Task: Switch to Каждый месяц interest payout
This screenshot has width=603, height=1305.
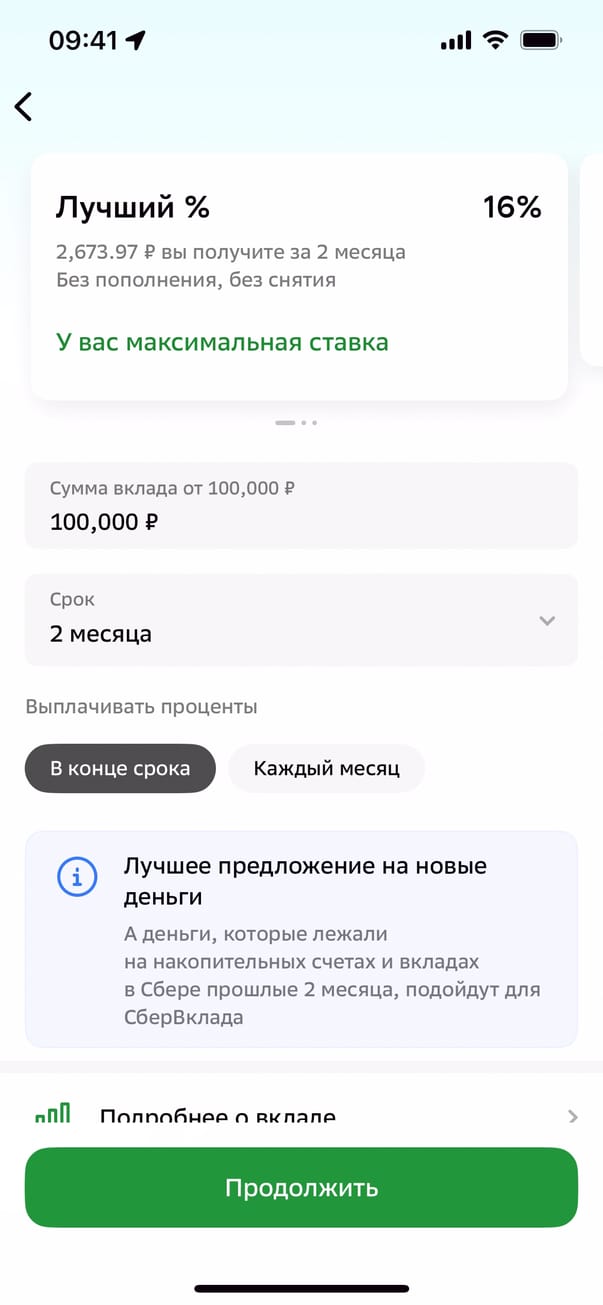Action: point(326,769)
